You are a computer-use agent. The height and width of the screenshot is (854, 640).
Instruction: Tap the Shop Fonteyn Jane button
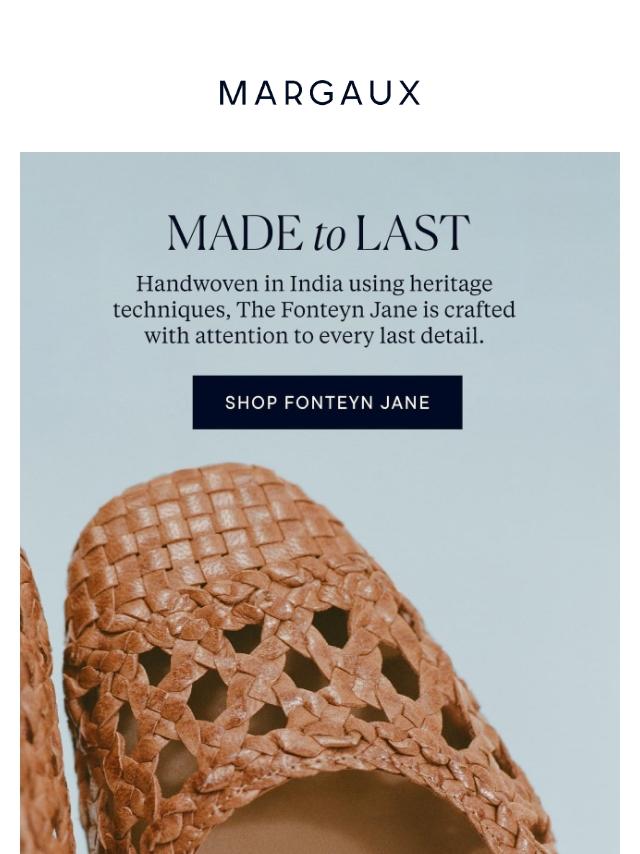coord(327,402)
